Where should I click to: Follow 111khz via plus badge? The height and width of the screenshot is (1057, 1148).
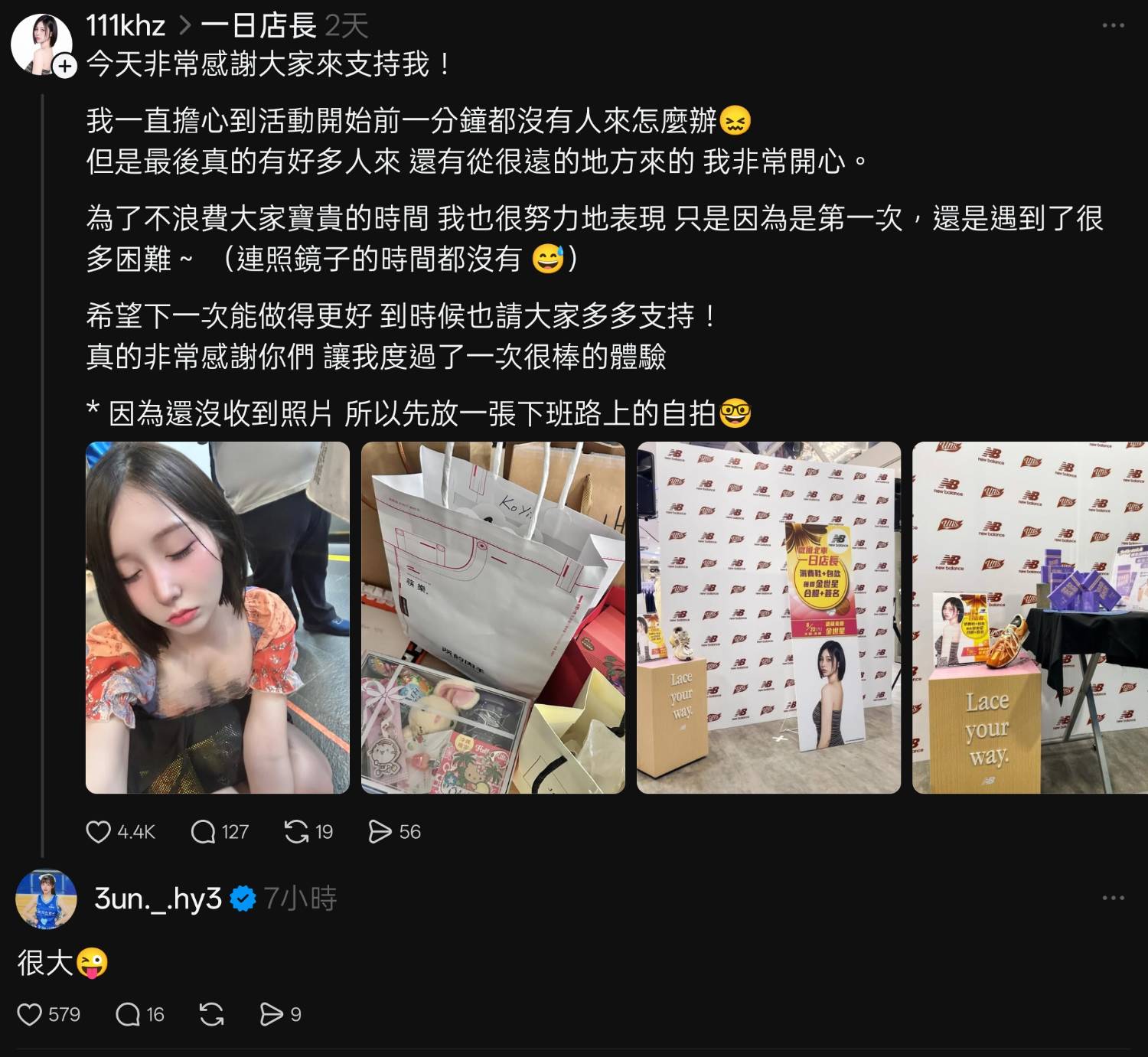coord(65,67)
